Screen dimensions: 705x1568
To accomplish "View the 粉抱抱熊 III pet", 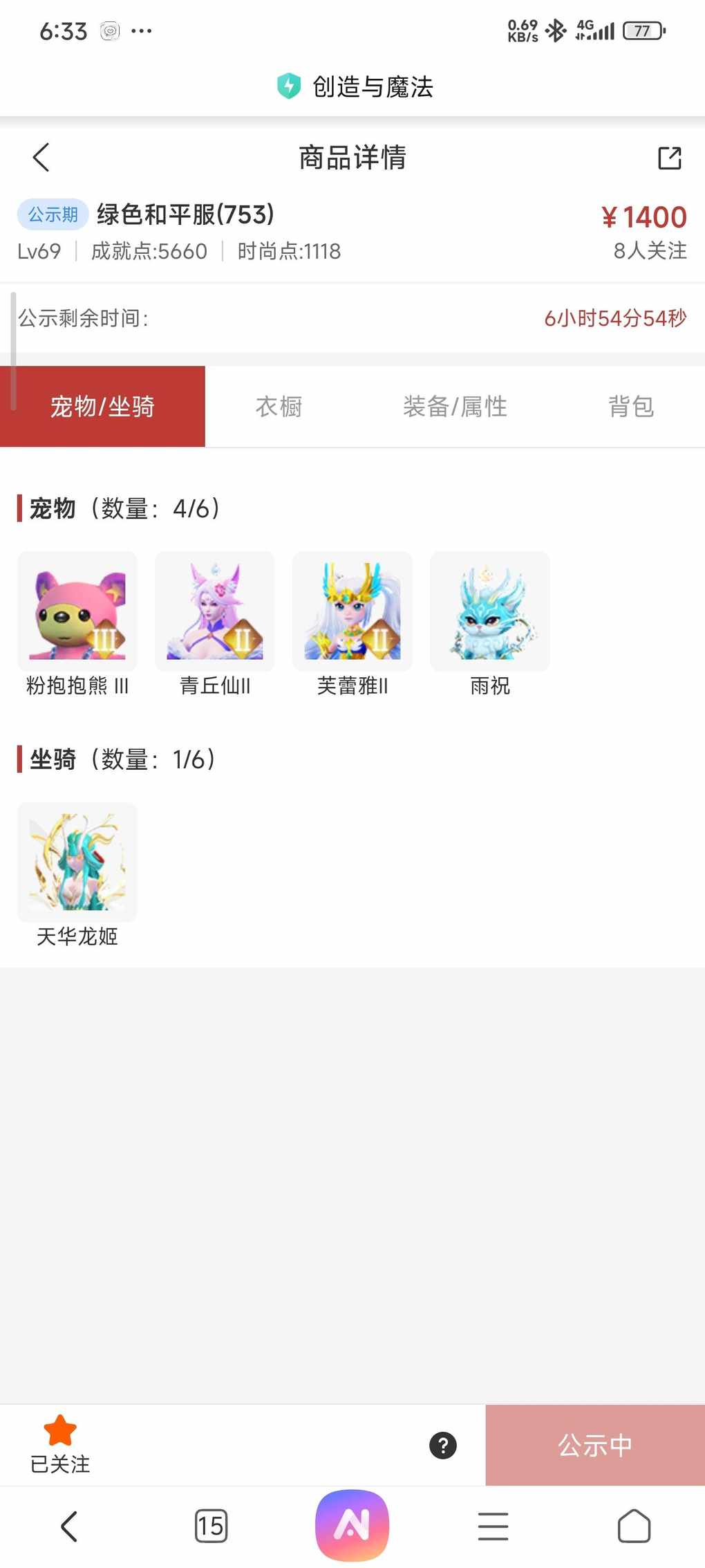I will click(x=77, y=611).
